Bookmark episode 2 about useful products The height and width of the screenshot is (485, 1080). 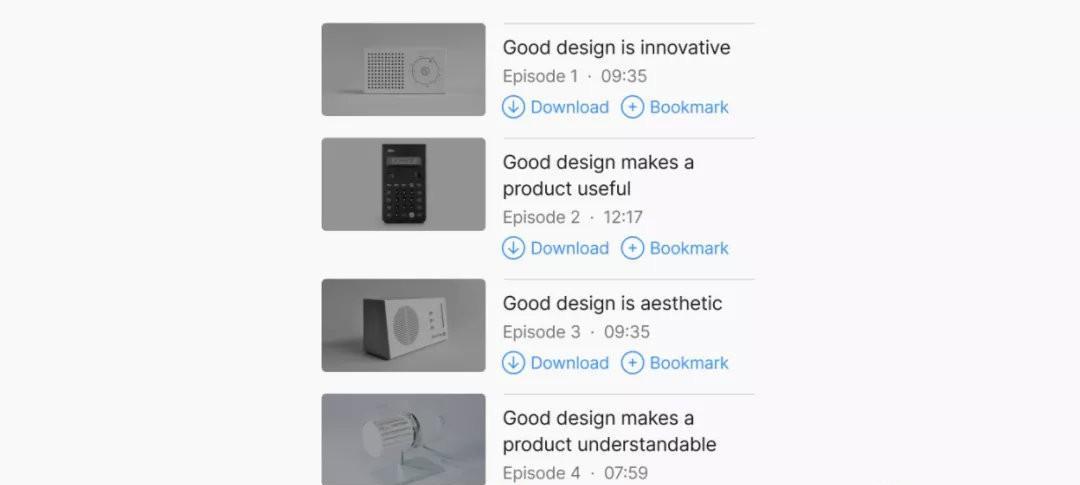point(675,248)
